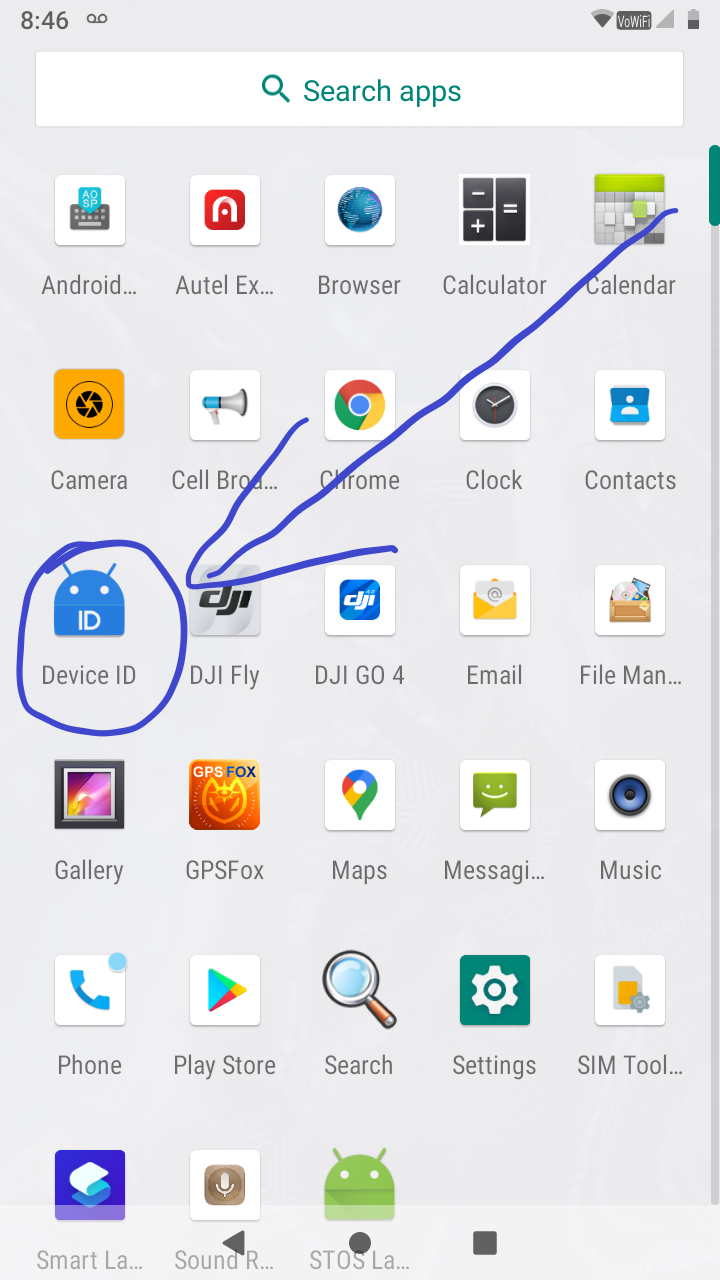Open DJI GO 4

[360, 602]
